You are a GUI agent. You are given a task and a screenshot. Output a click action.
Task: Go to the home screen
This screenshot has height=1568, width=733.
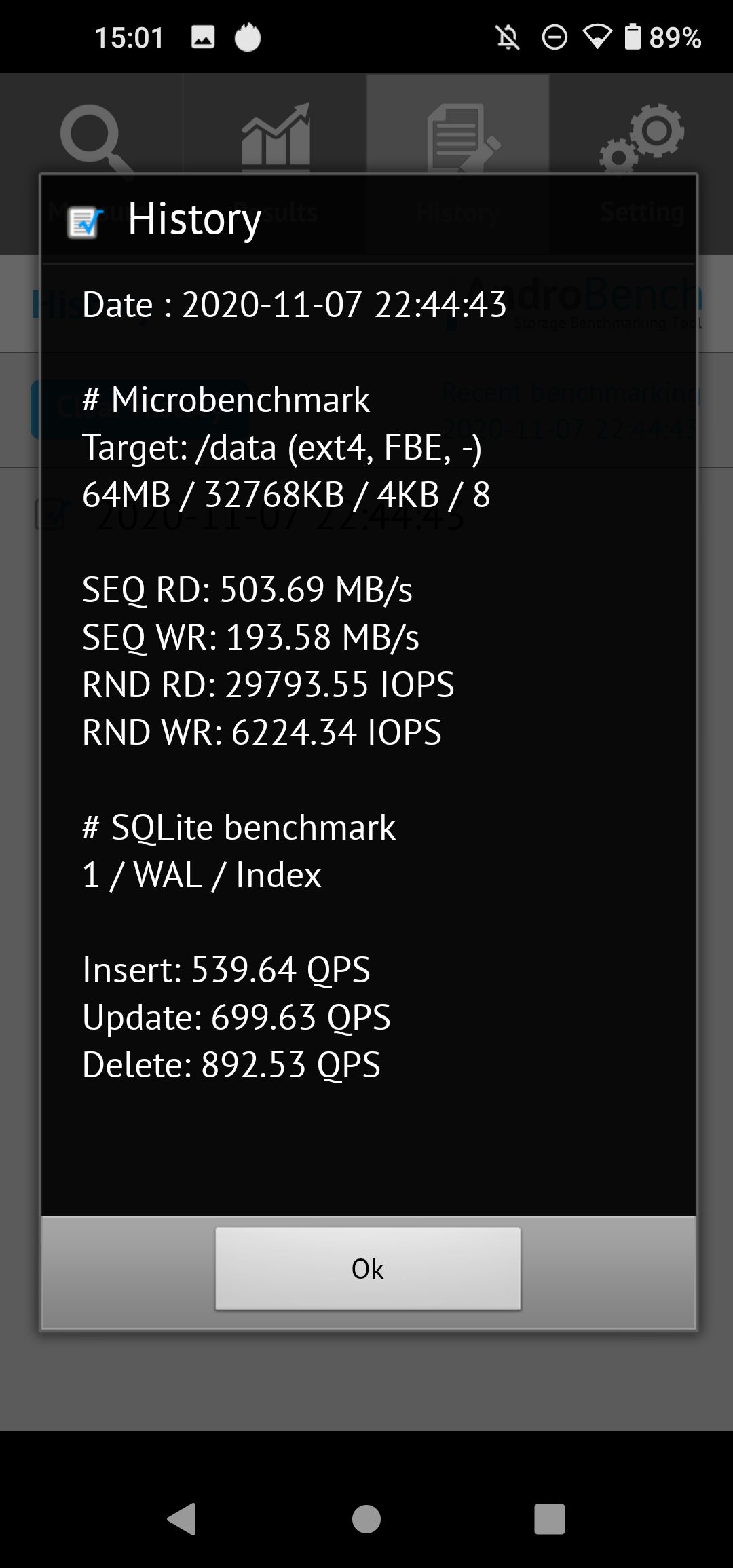(x=366, y=1518)
